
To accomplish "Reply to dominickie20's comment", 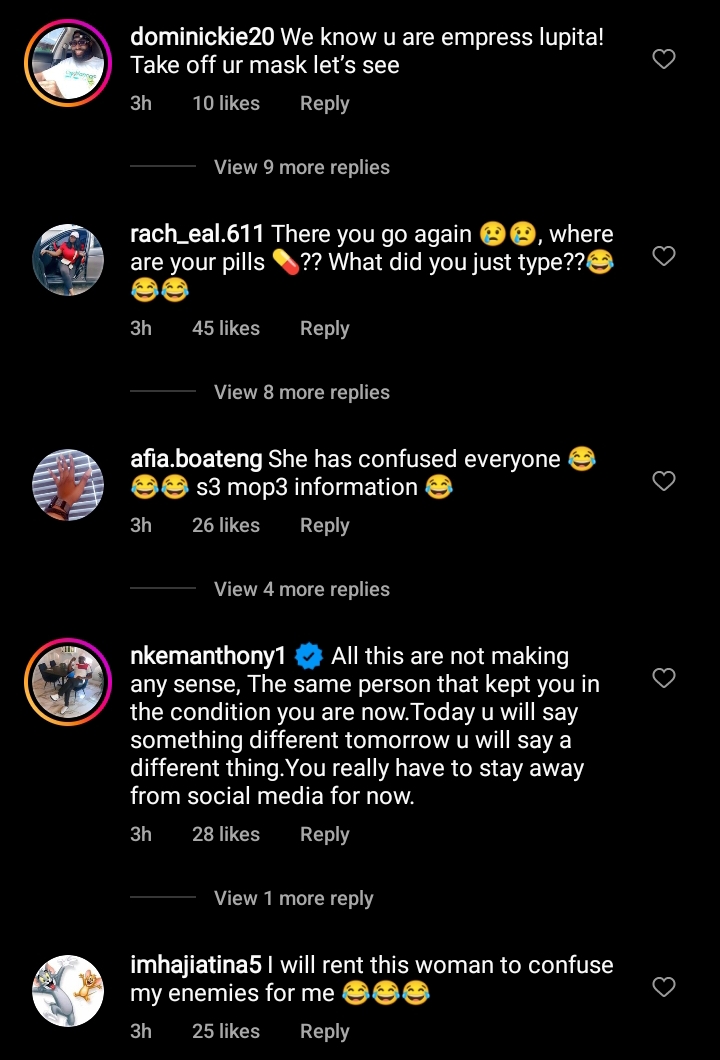I will [324, 104].
